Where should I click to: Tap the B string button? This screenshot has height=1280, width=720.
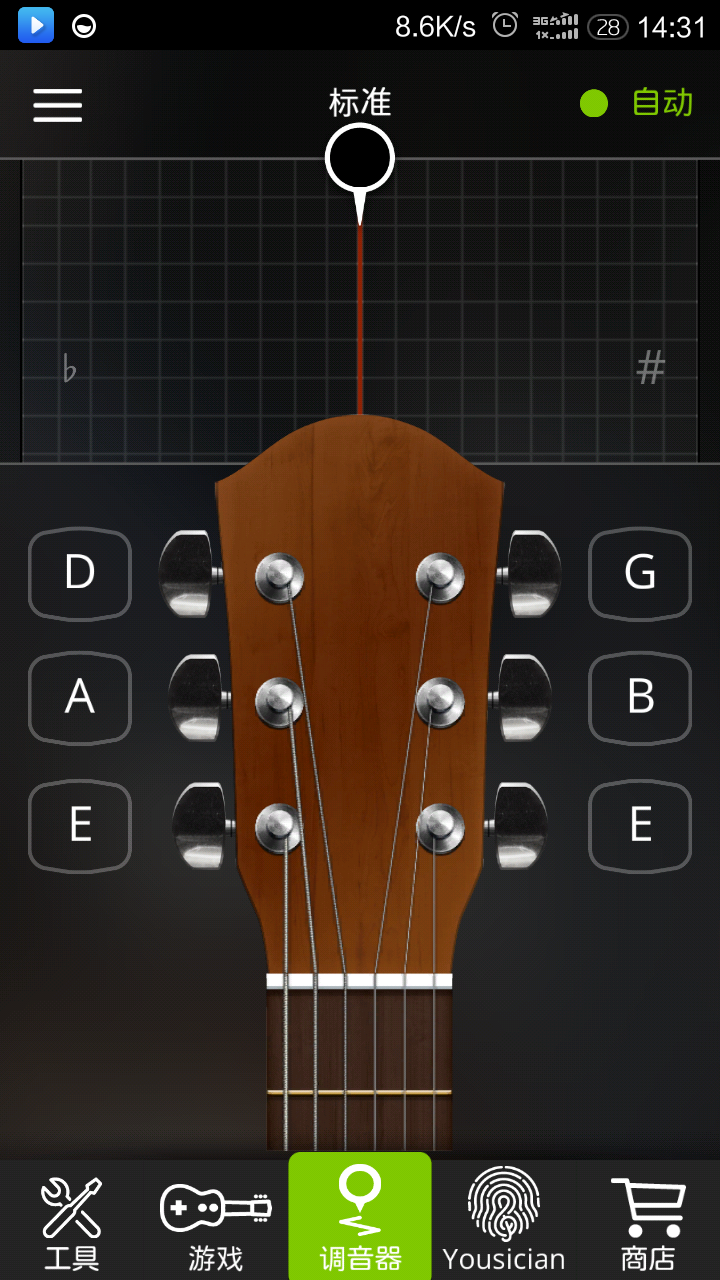[x=640, y=697]
